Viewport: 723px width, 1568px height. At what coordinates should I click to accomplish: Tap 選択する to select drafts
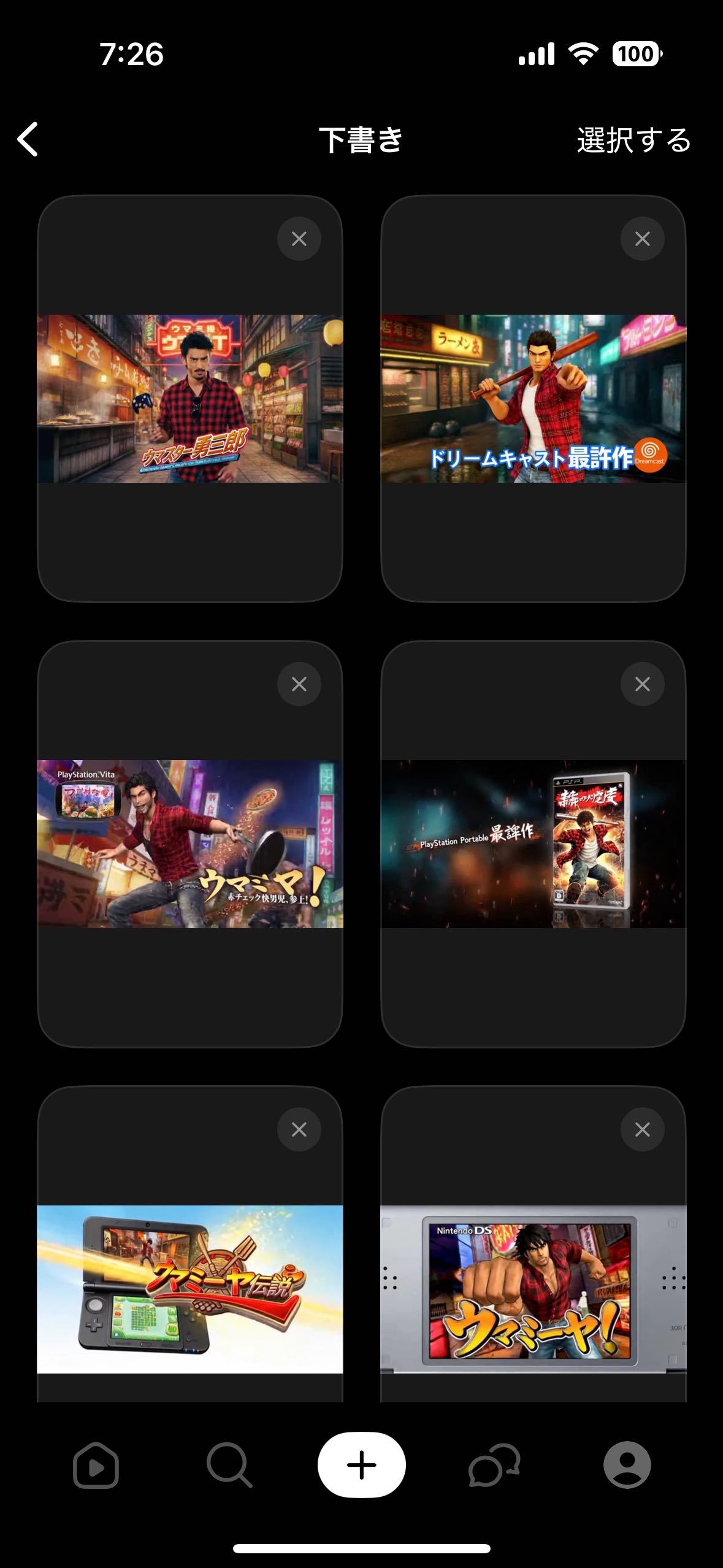coord(633,140)
